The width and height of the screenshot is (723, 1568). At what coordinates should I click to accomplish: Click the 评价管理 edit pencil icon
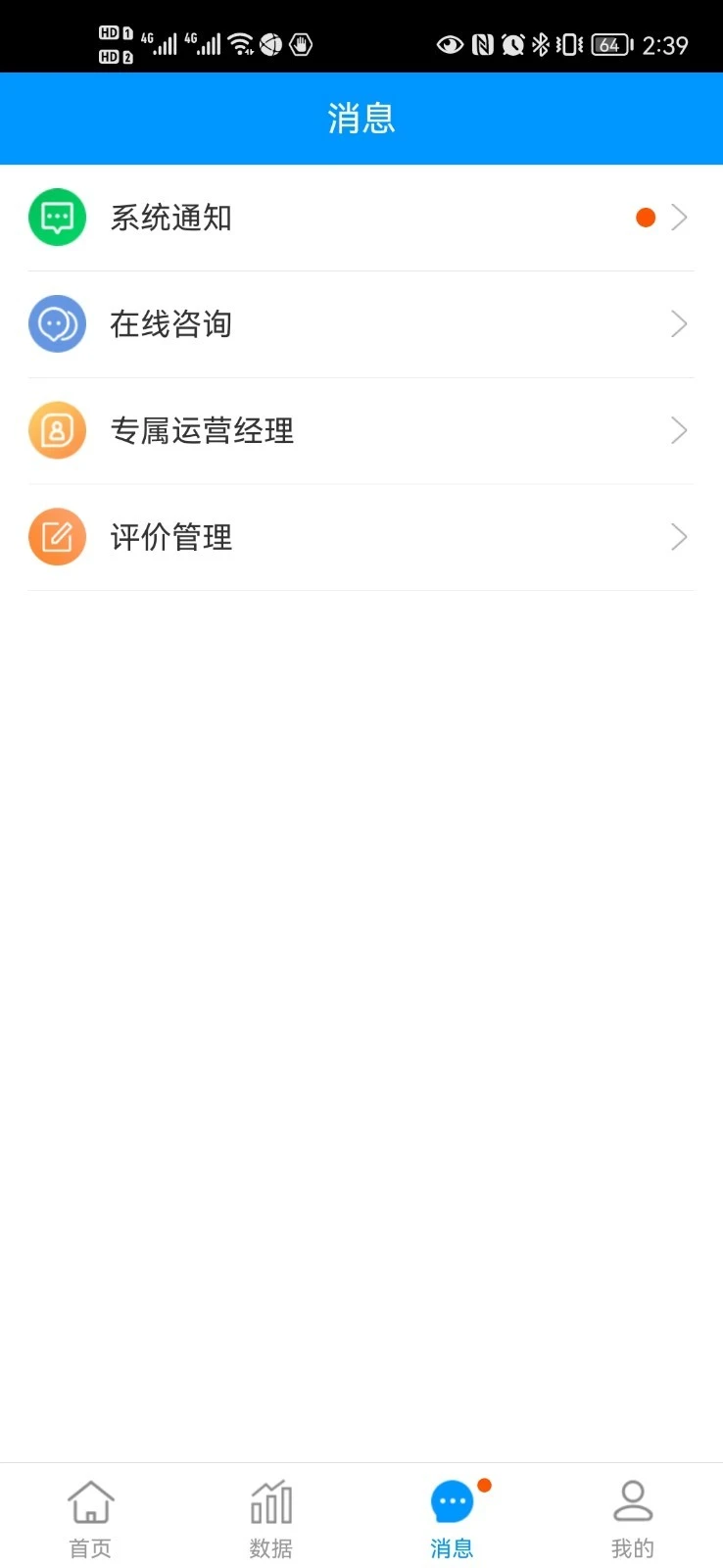pyautogui.click(x=57, y=537)
